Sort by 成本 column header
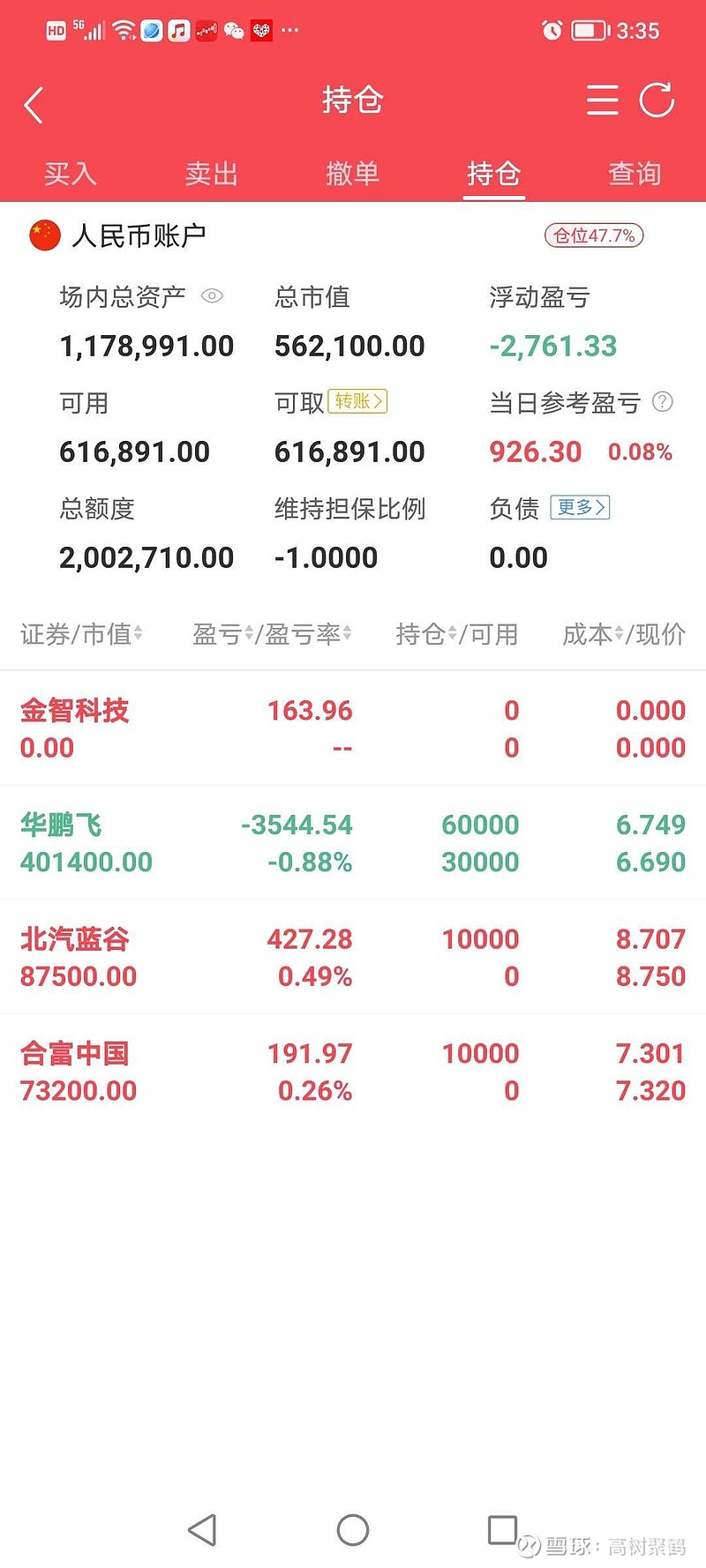 click(x=594, y=634)
